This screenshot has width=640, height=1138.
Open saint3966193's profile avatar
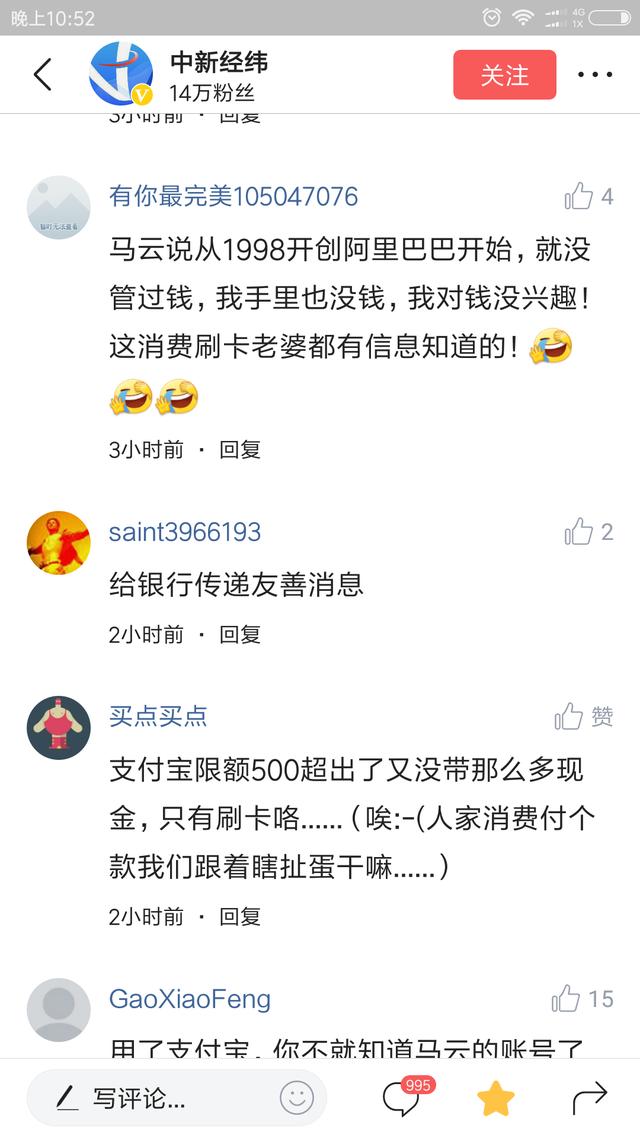(x=58, y=543)
